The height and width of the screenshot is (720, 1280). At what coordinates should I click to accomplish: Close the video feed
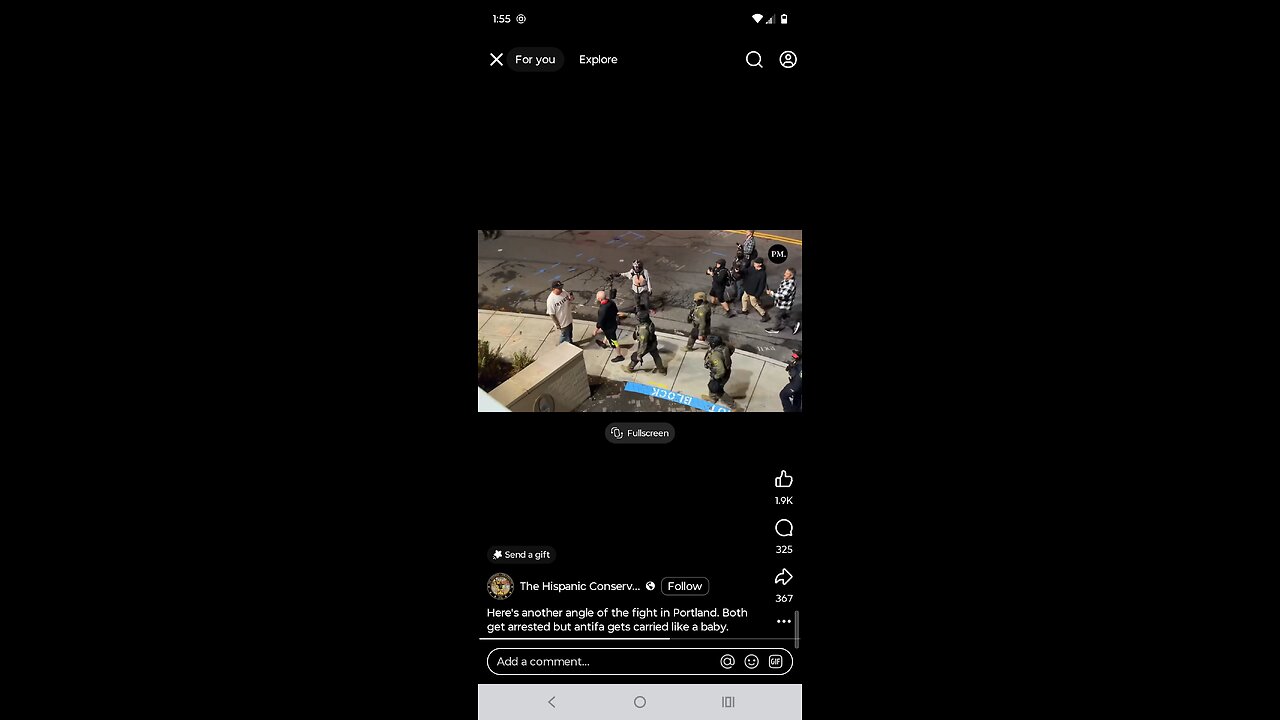tap(496, 60)
